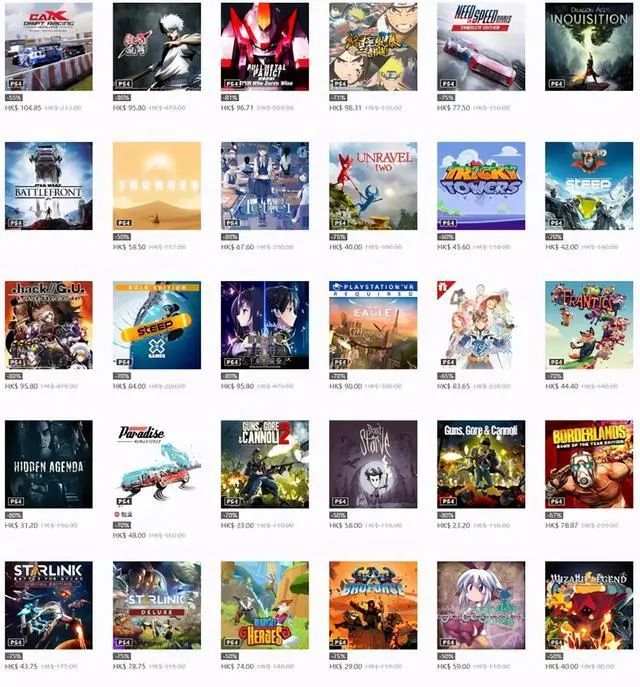View the Tricky Towers product tile
The image size is (640, 687).
(480, 185)
